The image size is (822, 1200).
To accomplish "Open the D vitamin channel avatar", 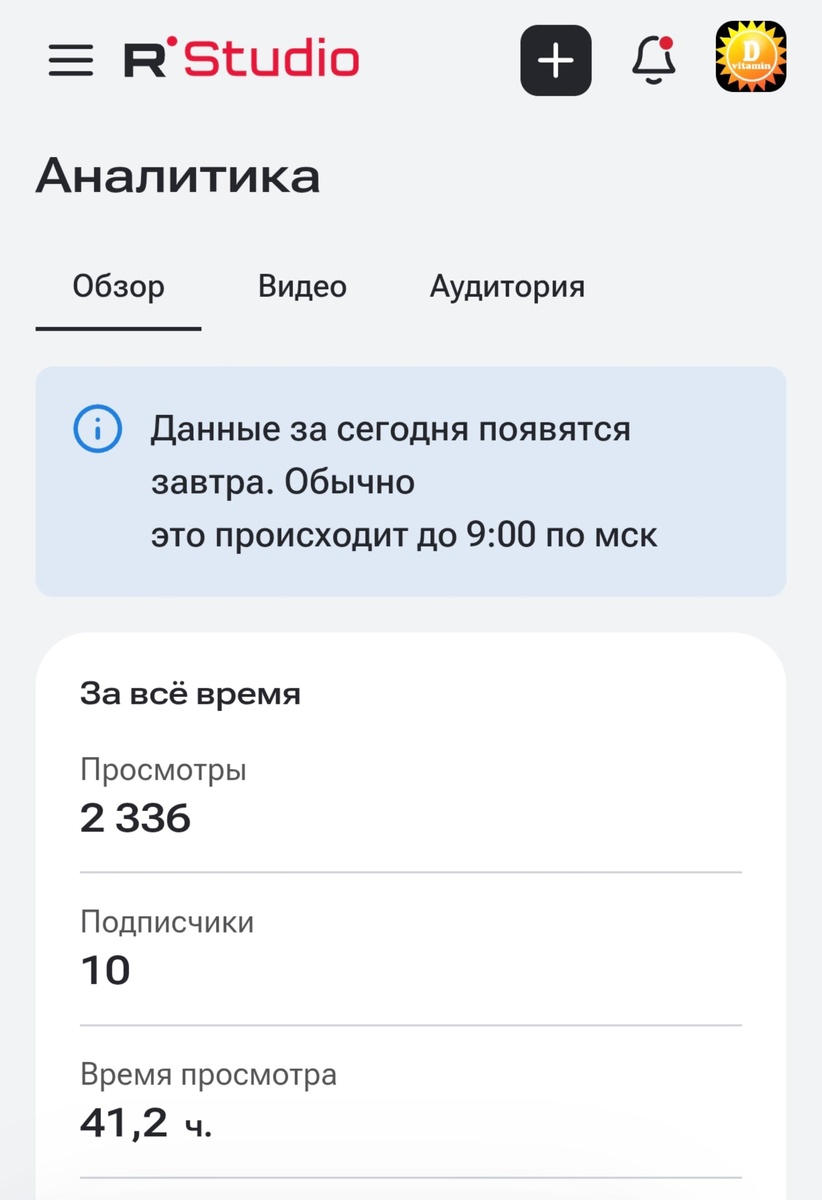I will point(751,58).
